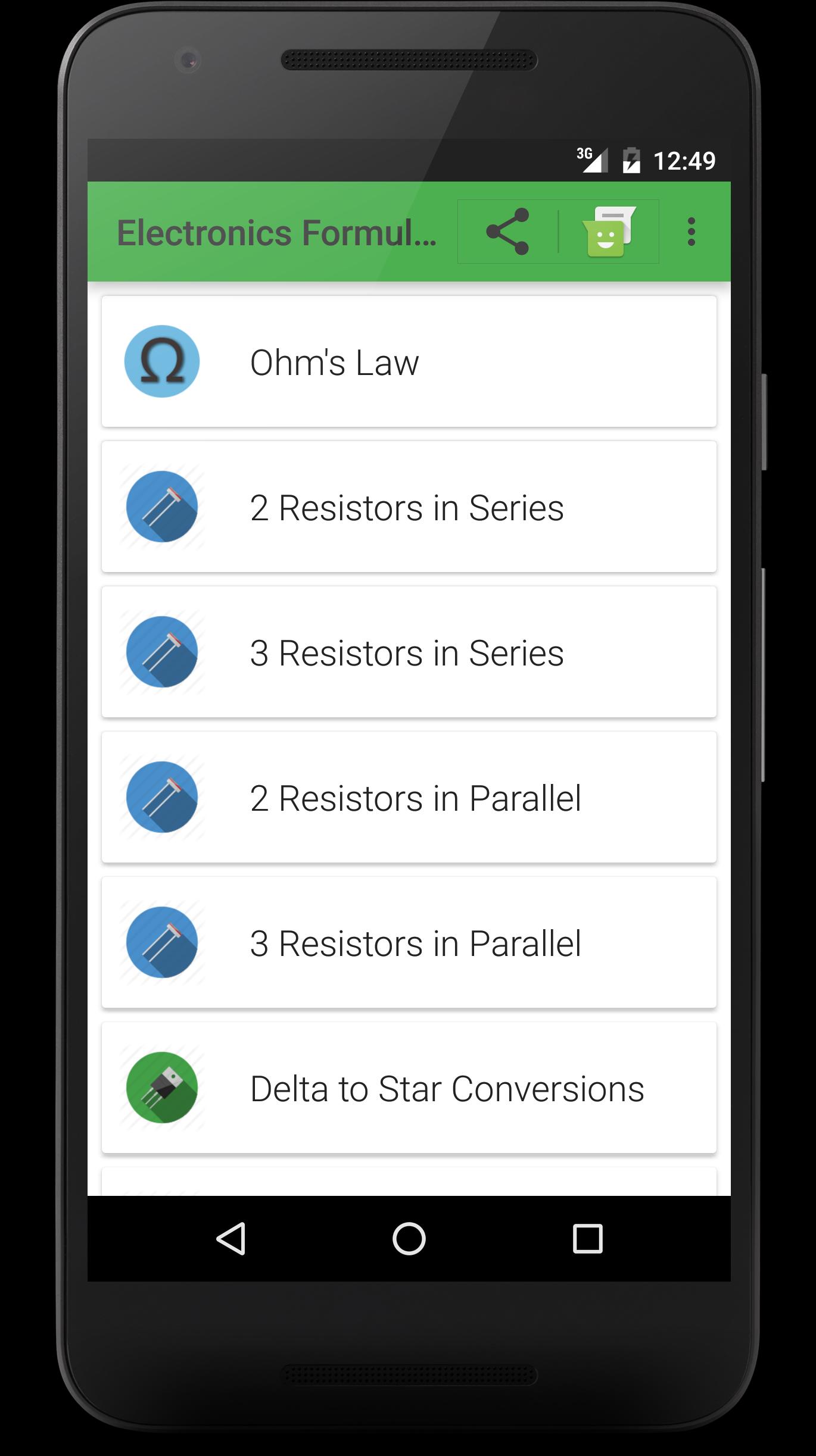Open Delta to Star Conversions
Screen dimensions: 816x1456
pyautogui.click(x=409, y=1088)
